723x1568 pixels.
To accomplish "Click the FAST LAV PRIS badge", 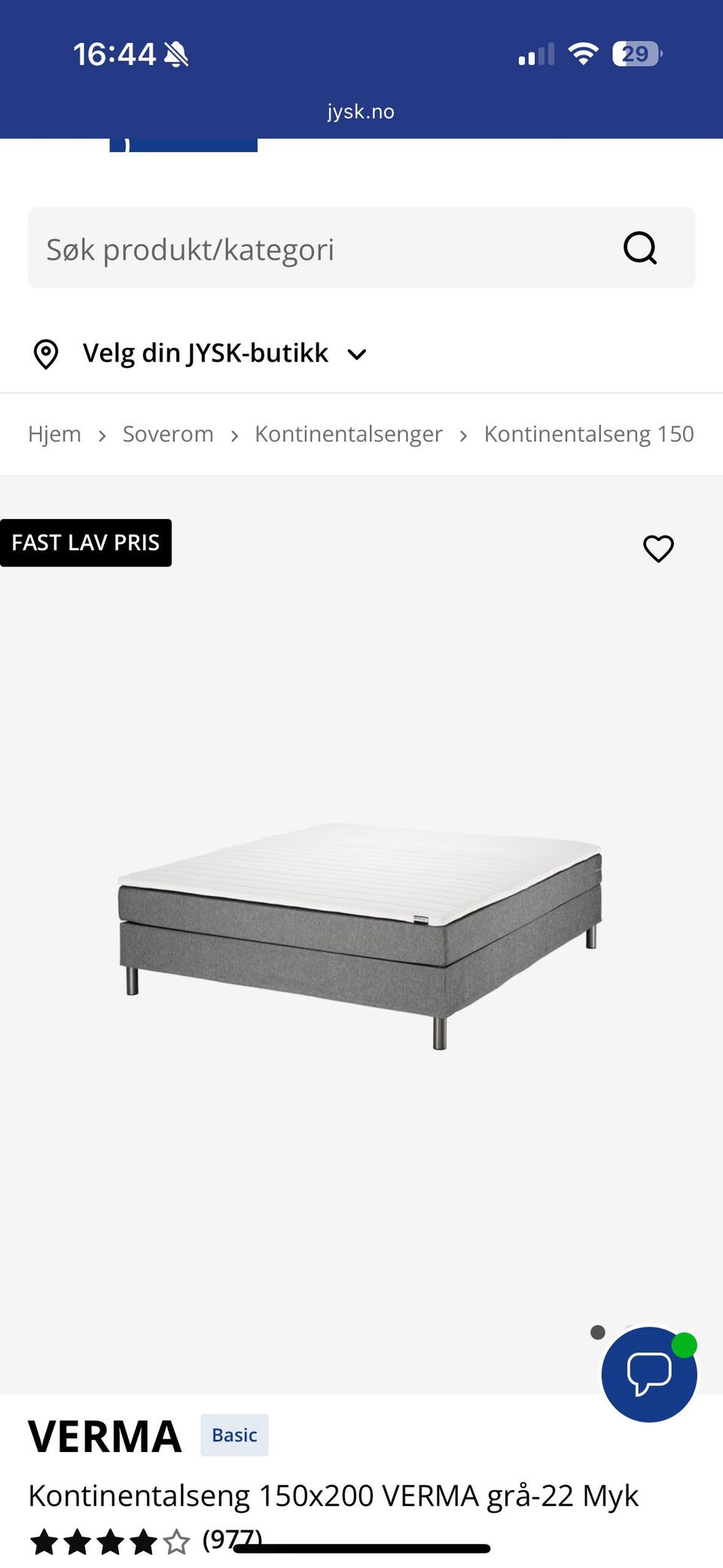I will [x=86, y=542].
